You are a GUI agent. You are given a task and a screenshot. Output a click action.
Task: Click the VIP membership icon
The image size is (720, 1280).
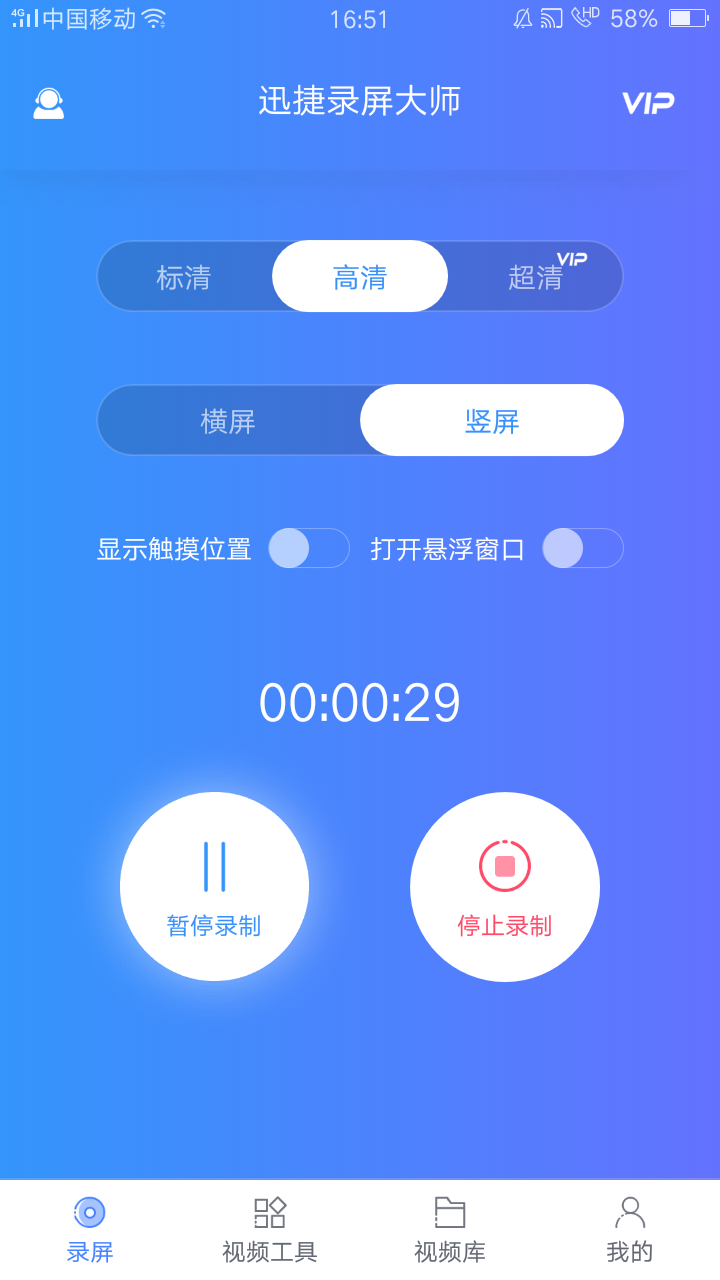646,102
